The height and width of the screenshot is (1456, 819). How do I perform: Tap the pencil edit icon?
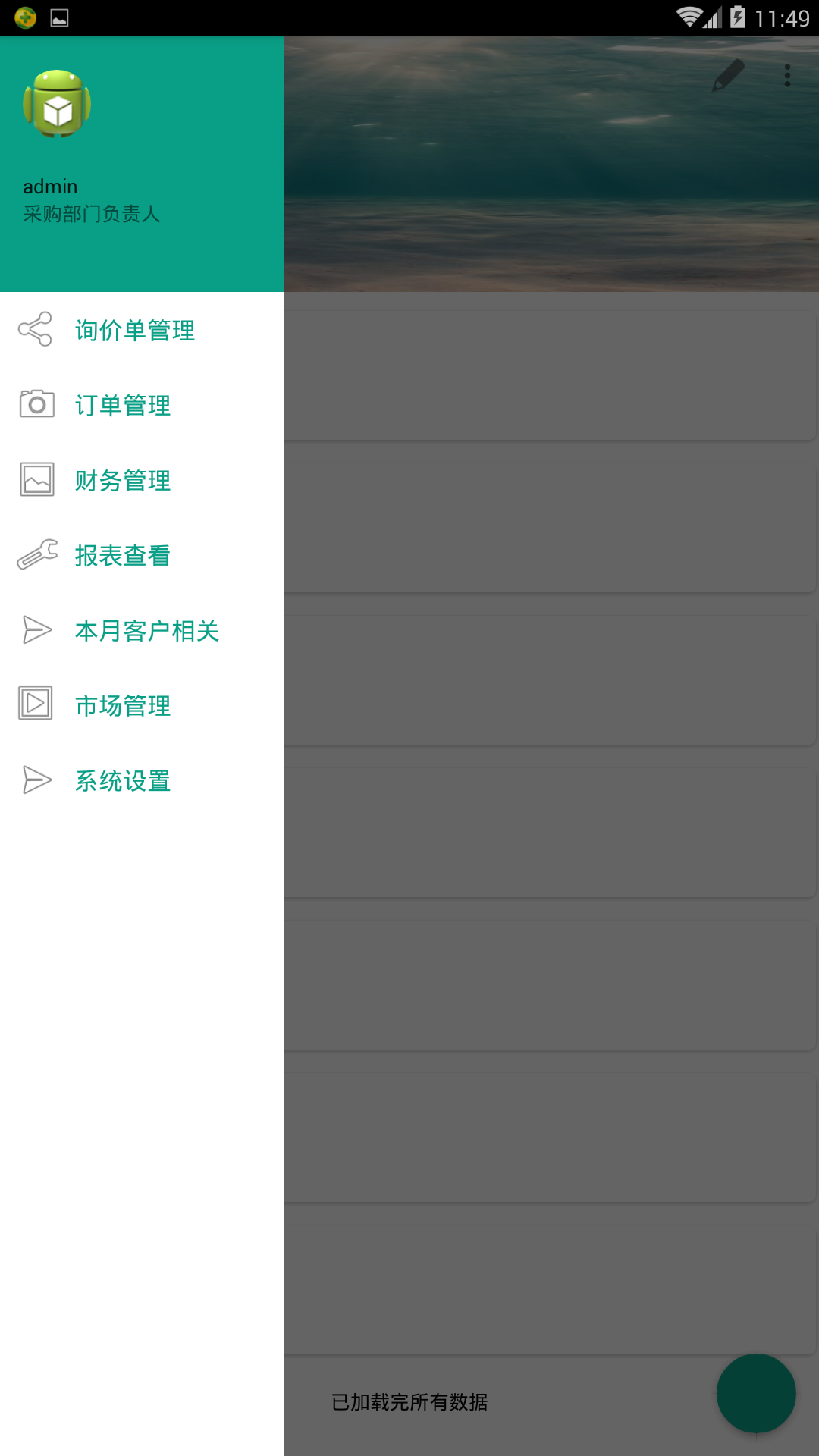729,75
